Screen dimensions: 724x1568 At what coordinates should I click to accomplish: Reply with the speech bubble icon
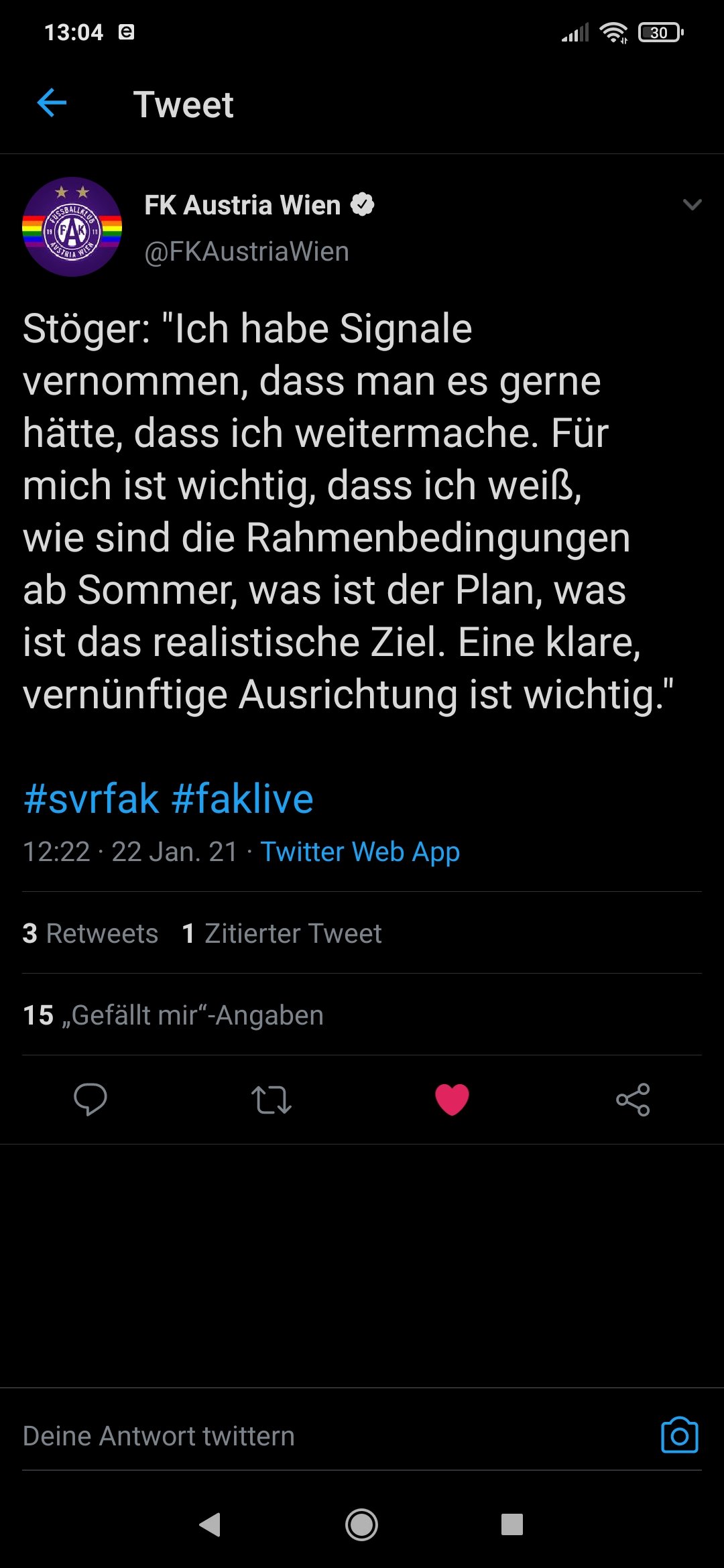[x=90, y=1100]
